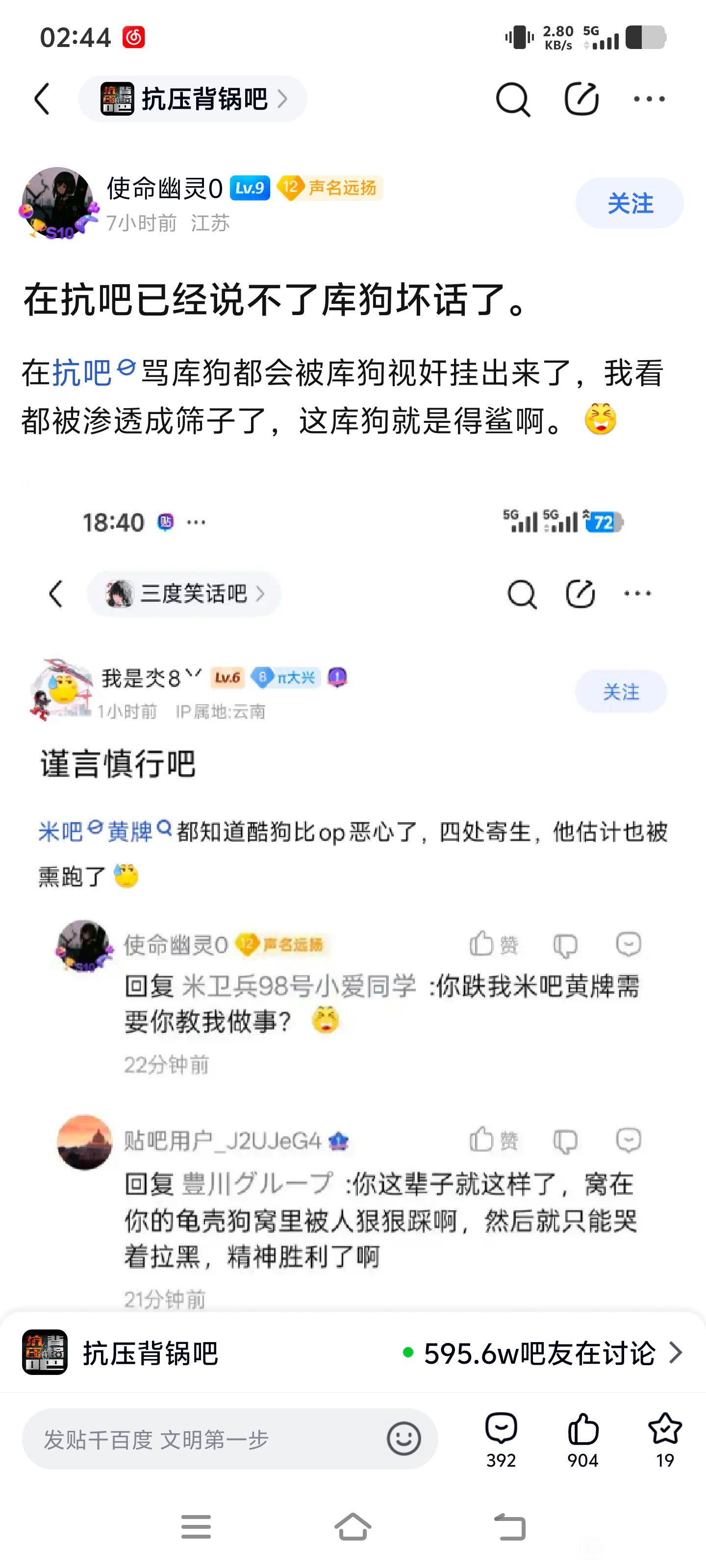Open 抗压背锅吧 with 595.6w discussing

pos(353,1353)
